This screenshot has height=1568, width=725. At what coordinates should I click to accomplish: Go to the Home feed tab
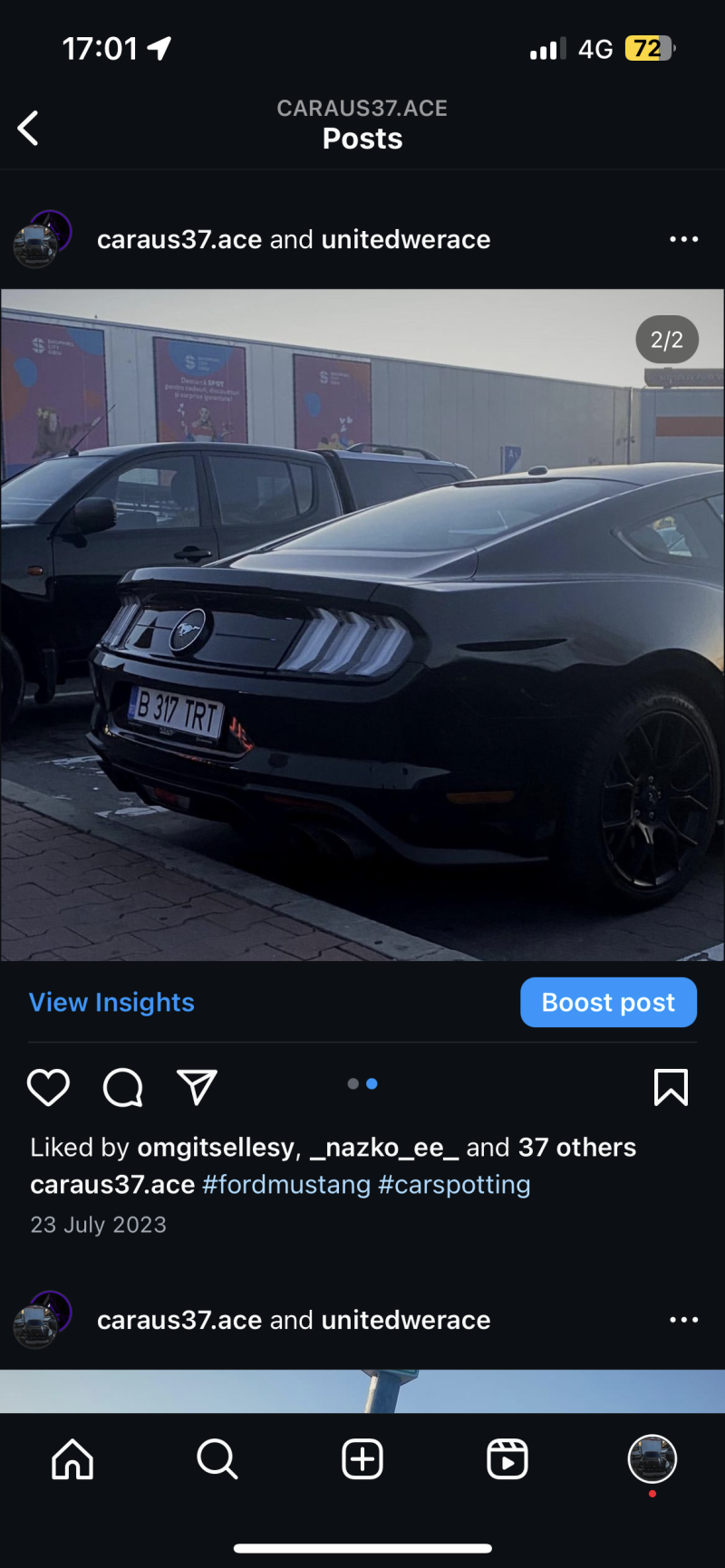(72, 1459)
